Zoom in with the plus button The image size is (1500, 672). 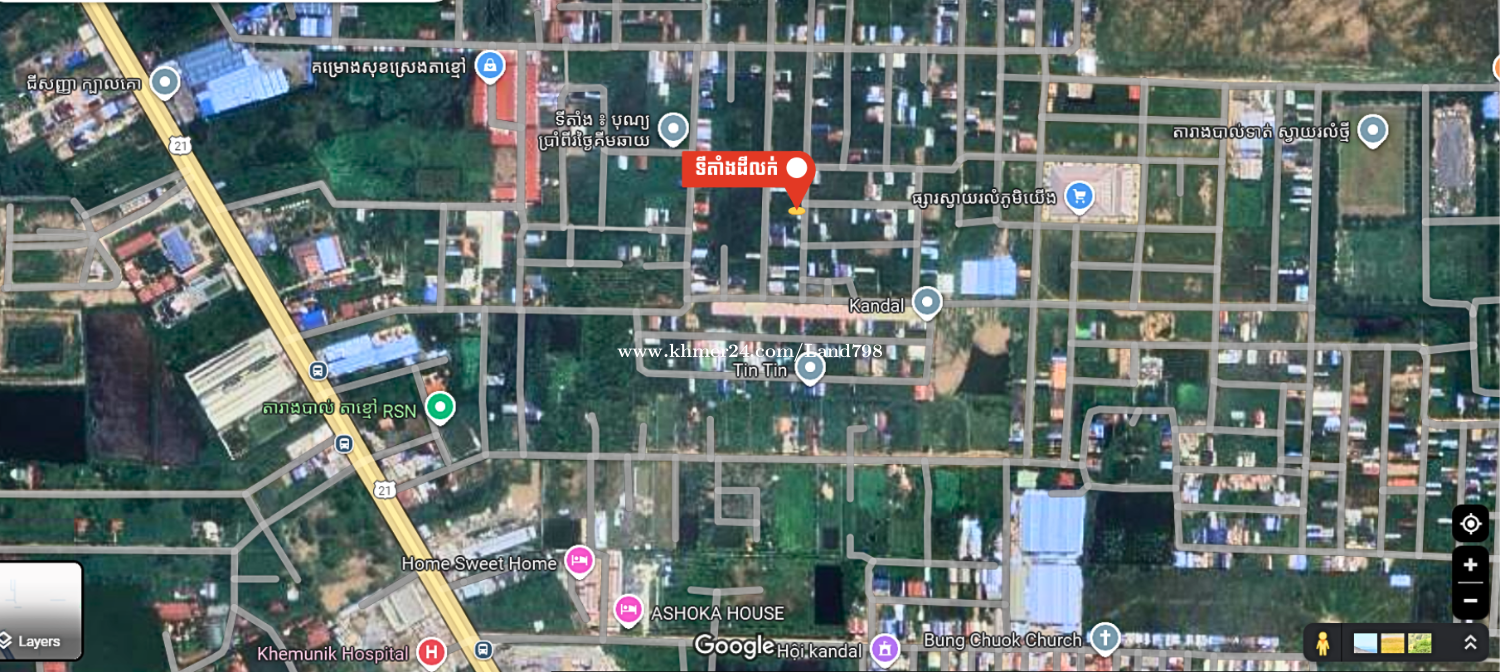point(1470,565)
